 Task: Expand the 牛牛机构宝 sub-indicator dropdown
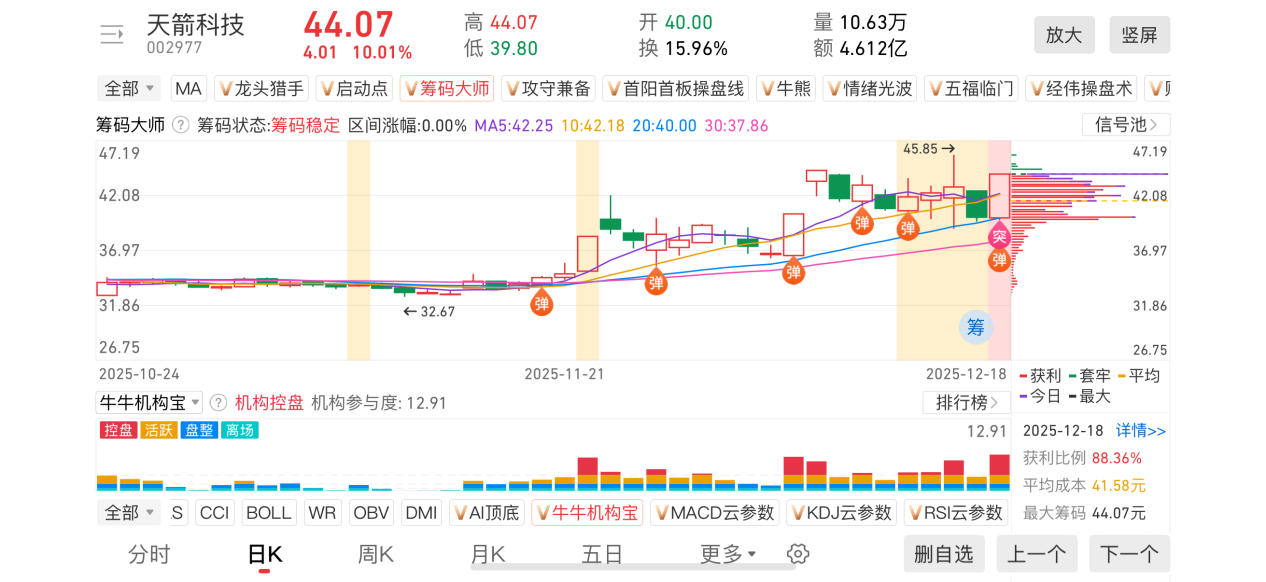(149, 403)
